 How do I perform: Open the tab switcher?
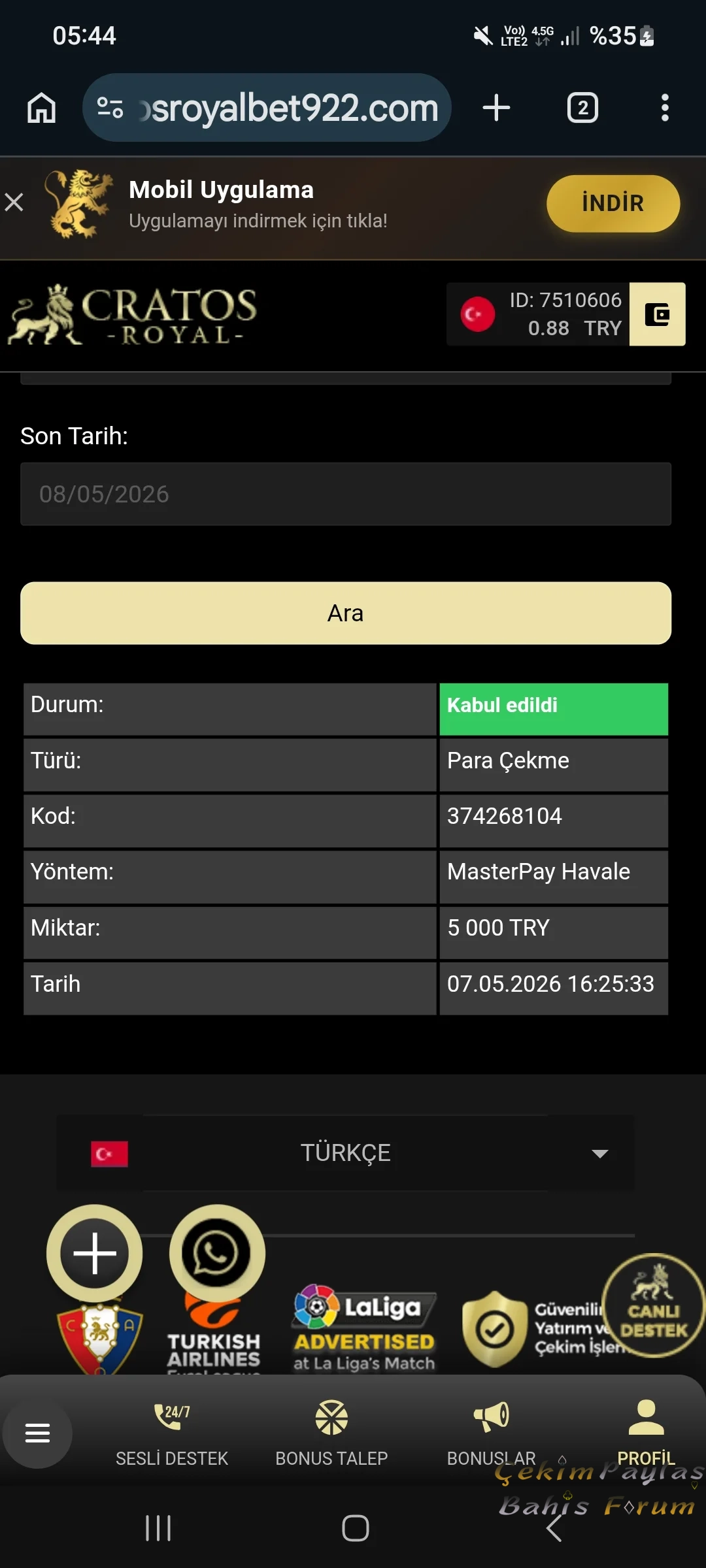pos(582,108)
